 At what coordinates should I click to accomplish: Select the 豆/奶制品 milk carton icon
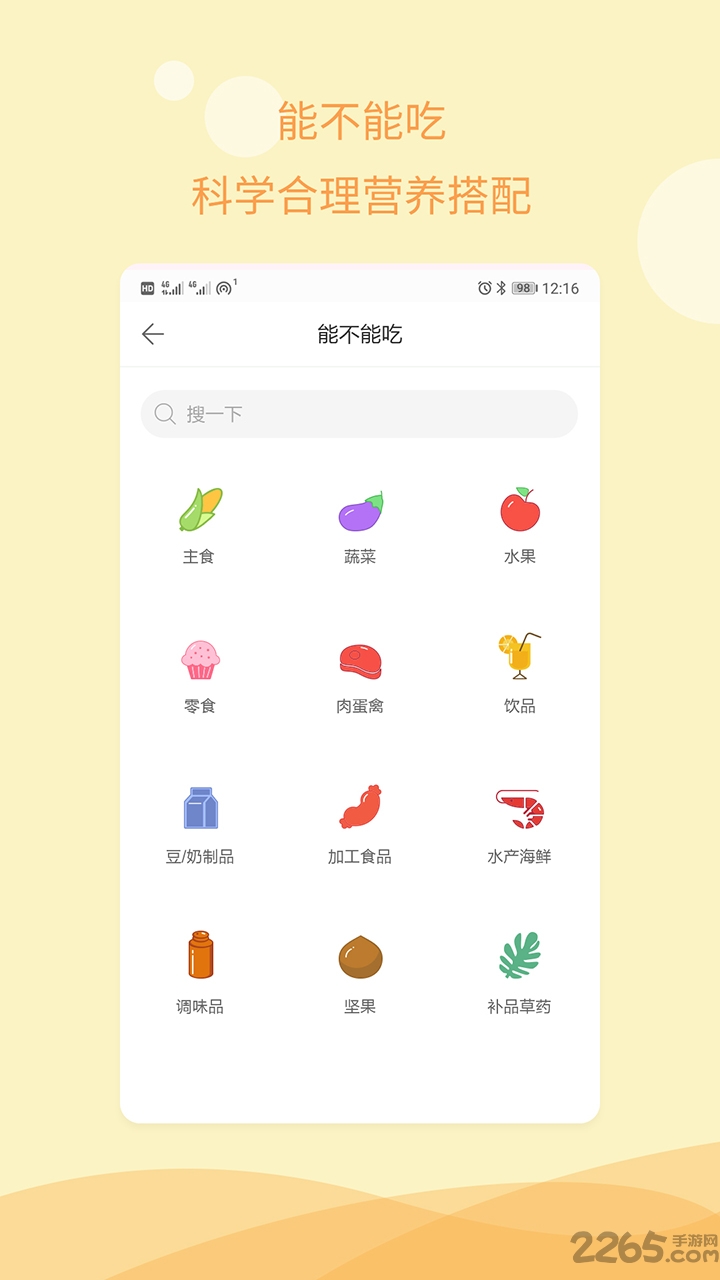tap(200, 808)
